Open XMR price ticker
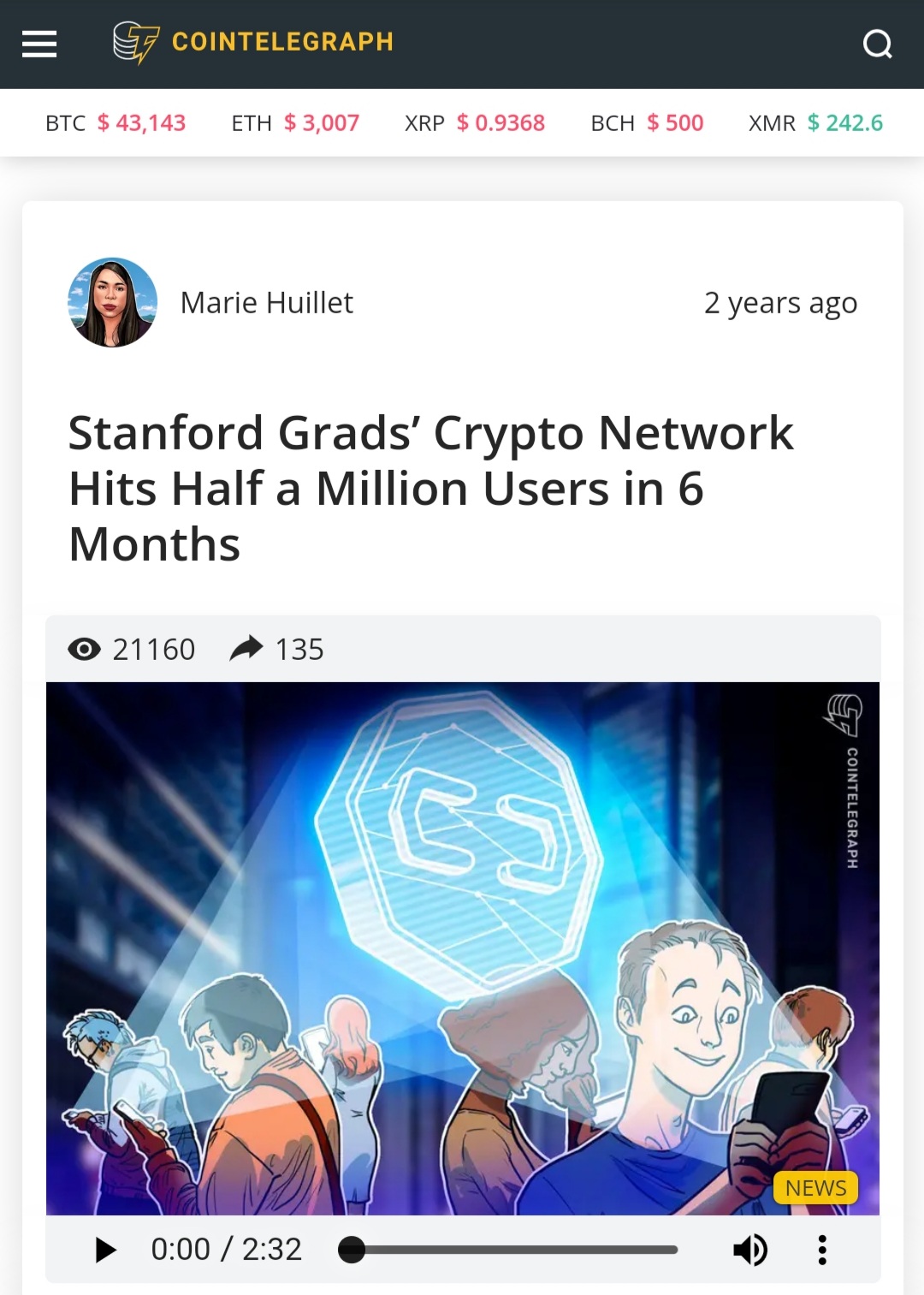 click(815, 123)
